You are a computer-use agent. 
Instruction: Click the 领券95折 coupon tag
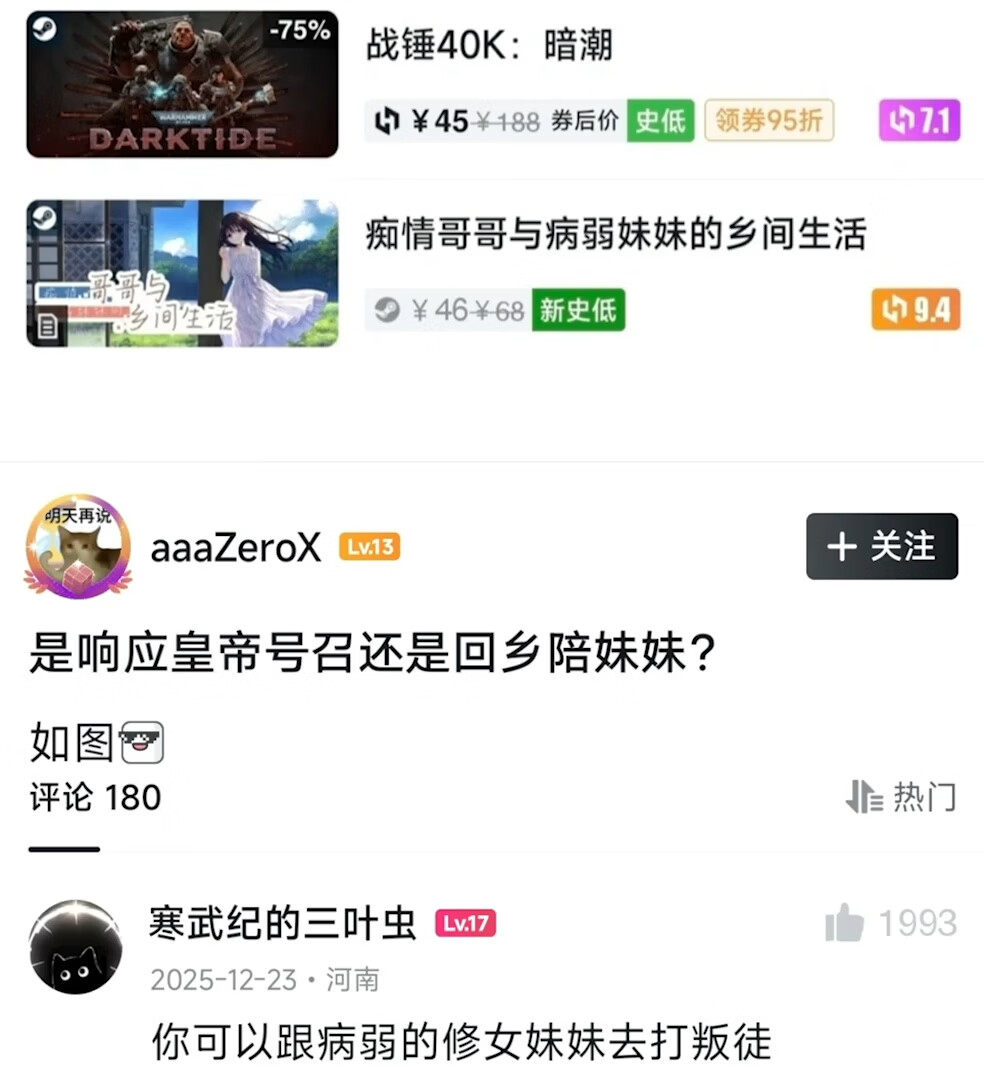coord(769,120)
